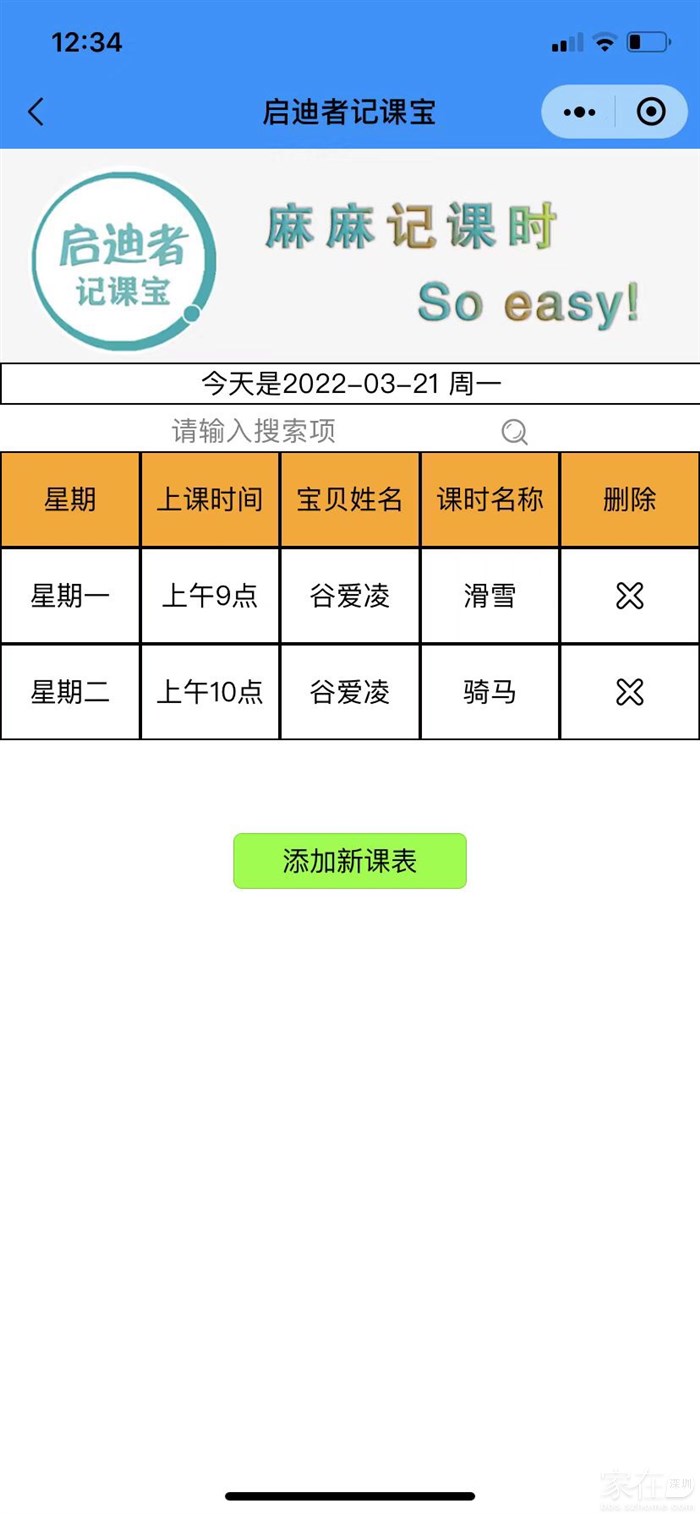Screen dimensions: 700x1514
Task: Open the mini program's three-dot menu
Action: 579,112
